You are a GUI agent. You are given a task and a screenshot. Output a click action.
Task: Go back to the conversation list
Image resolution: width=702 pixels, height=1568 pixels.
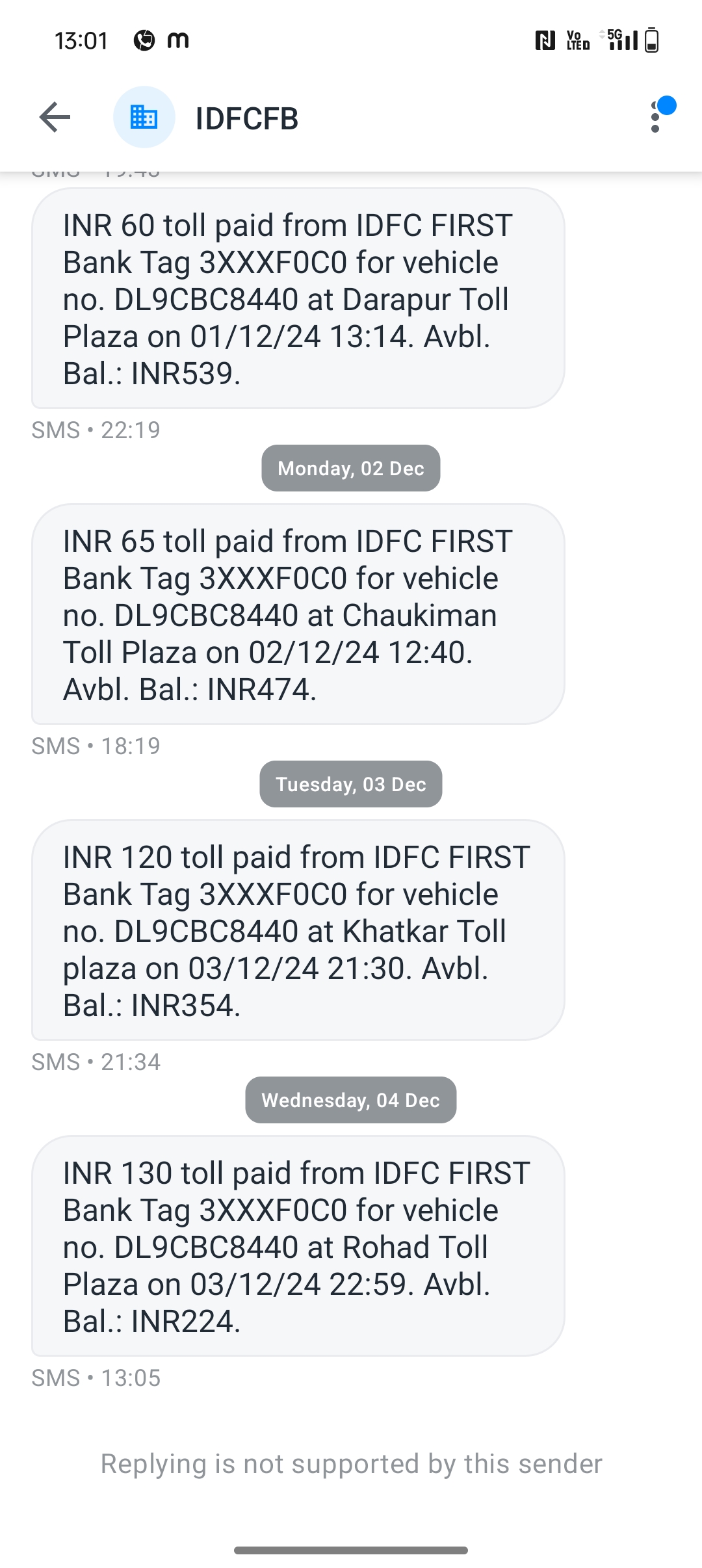click(55, 118)
